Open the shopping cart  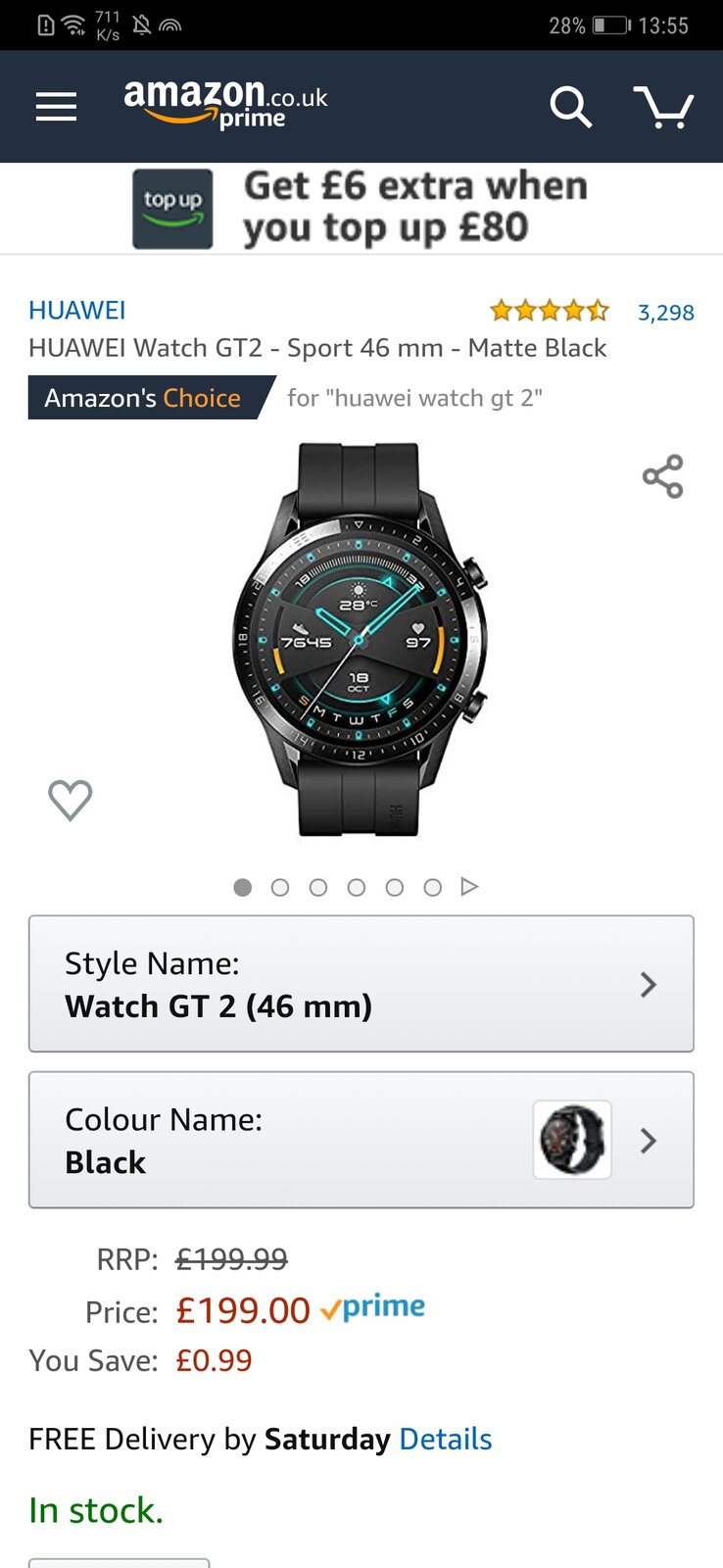tap(663, 106)
